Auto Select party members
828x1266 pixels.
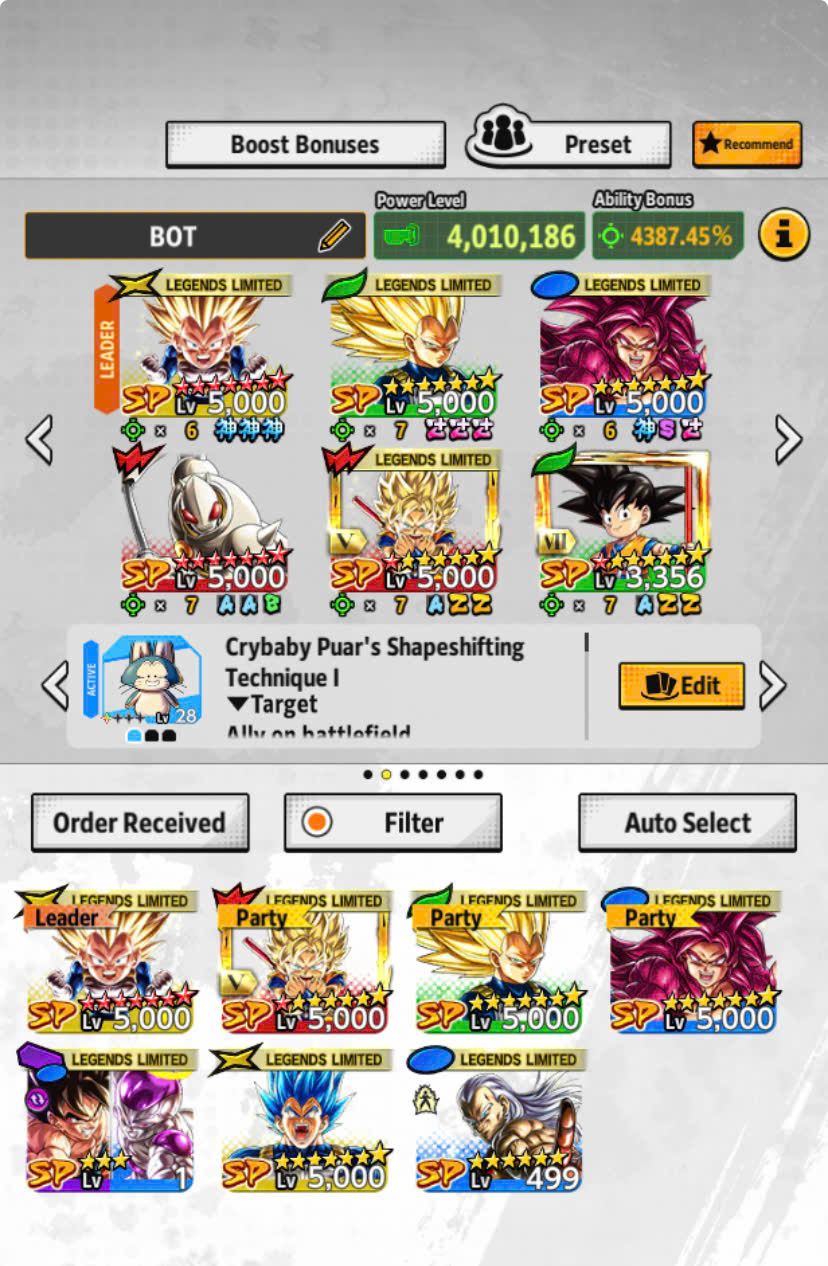point(687,823)
